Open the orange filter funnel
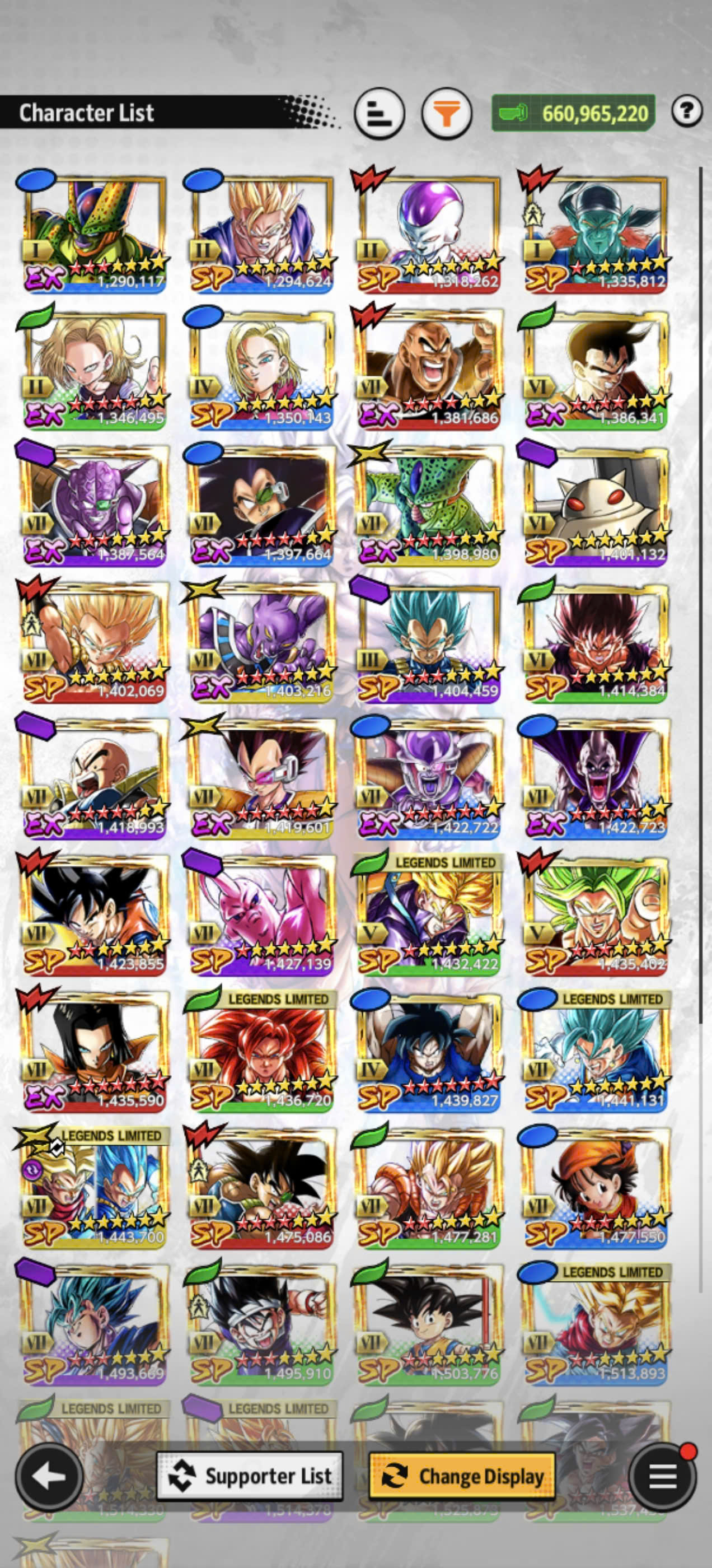712x1568 pixels. pos(447,113)
